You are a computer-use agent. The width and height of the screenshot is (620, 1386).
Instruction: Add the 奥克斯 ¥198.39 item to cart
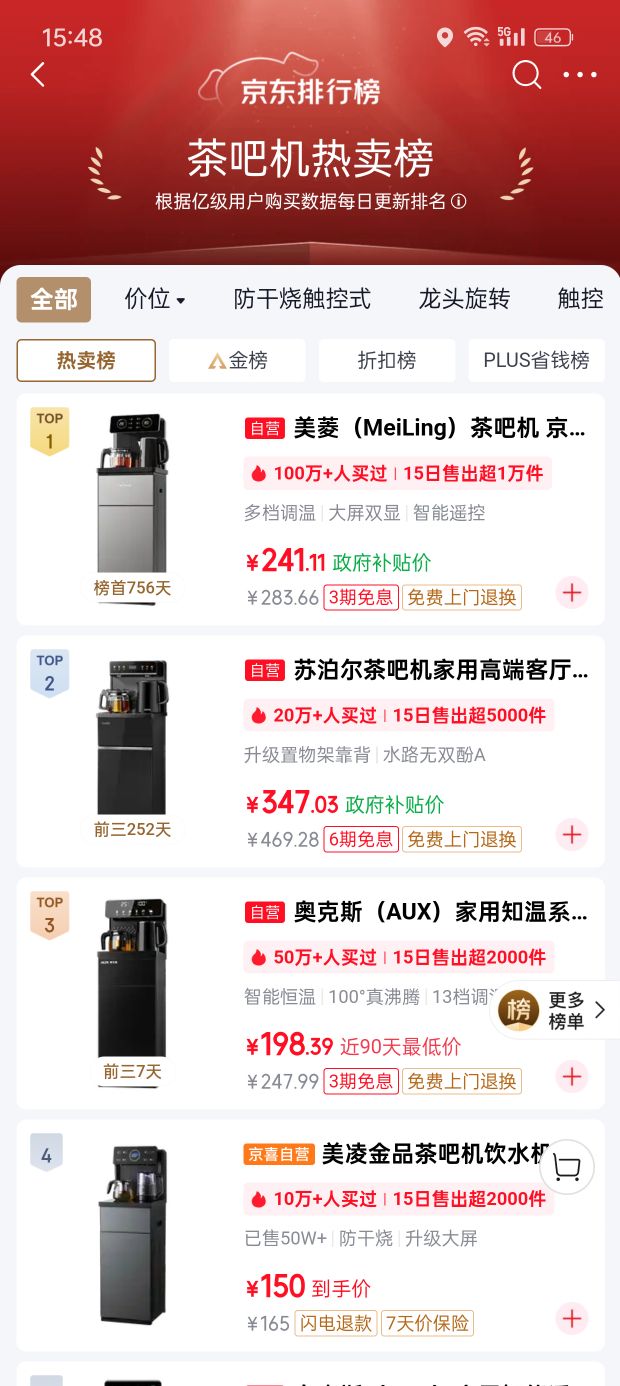572,1077
